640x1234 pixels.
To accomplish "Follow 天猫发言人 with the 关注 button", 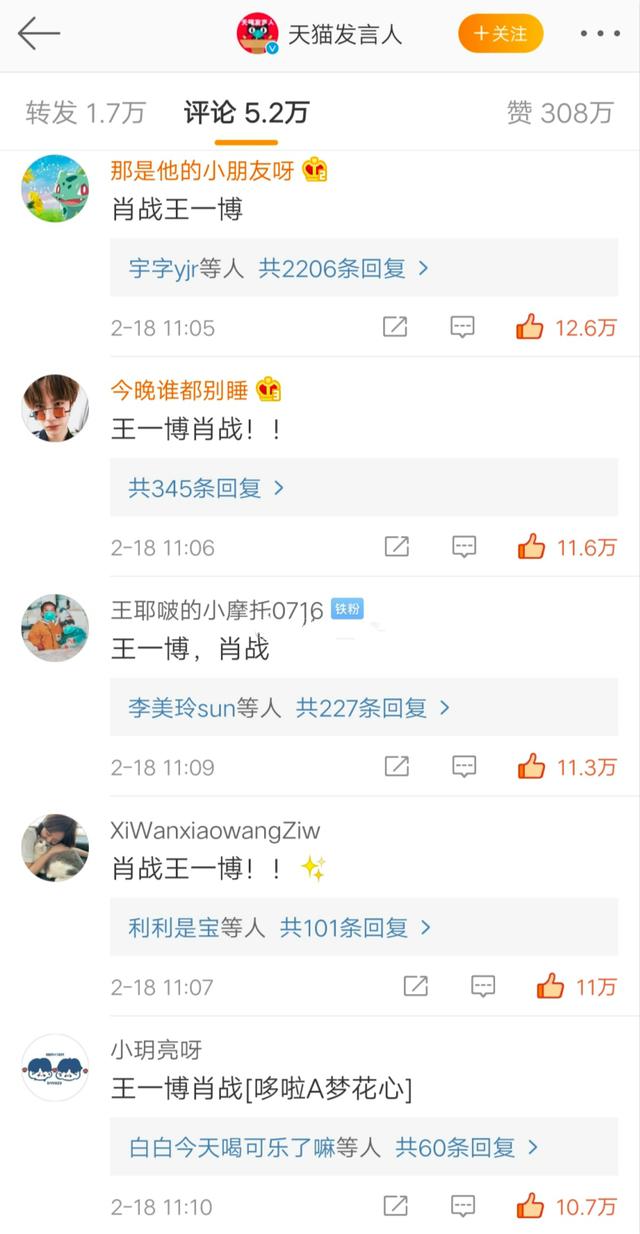I will click(x=500, y=34).
